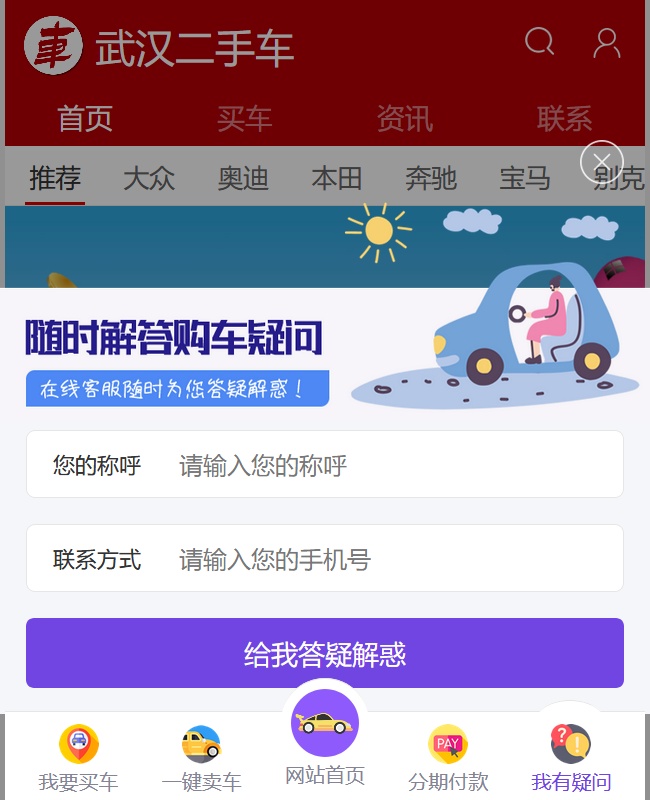Open the search icon in header
This screenshot has height=800, width=650.
tap(539, 42)
